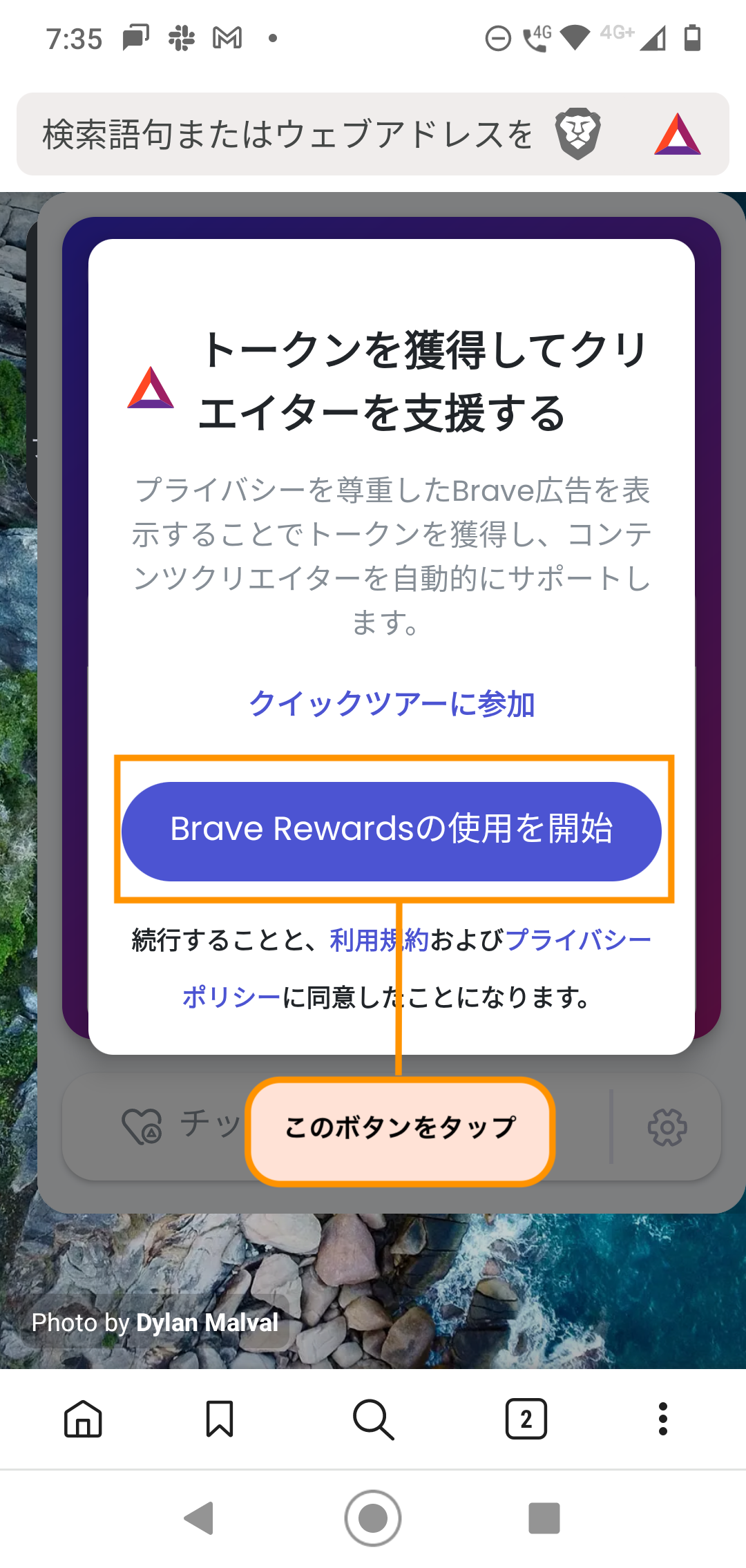Open the tab switcher showing 2
Screen dimensions: 746x1568
coord(526,1419)
